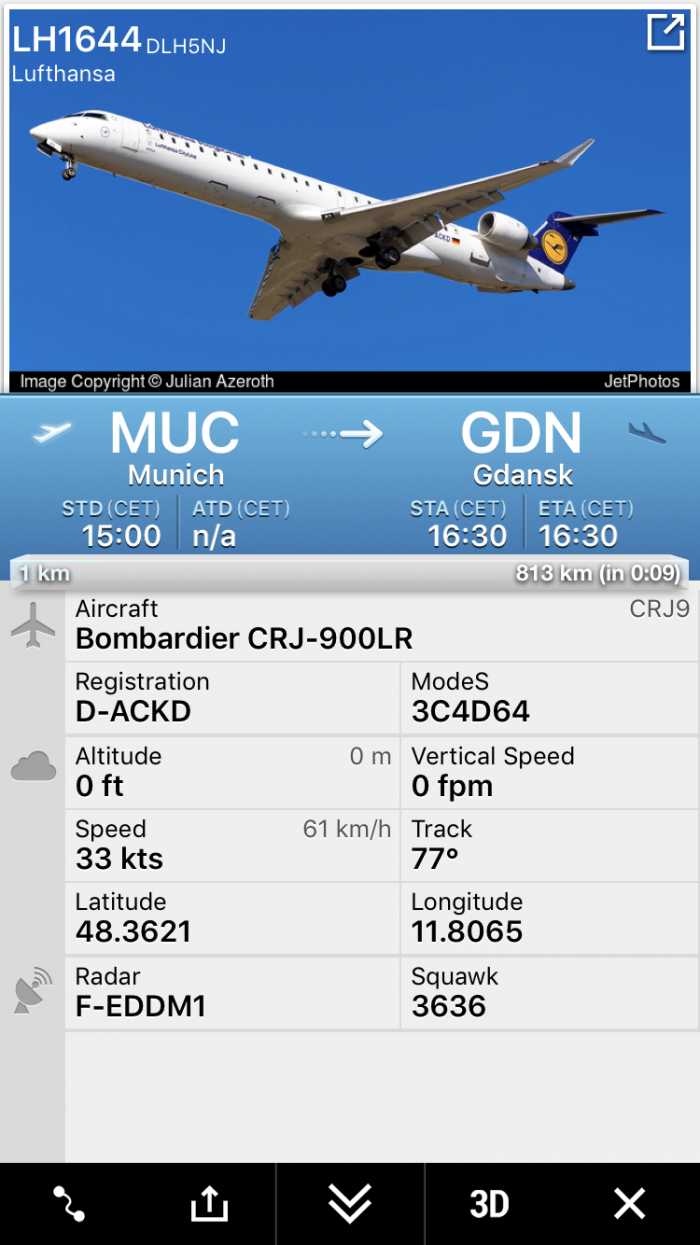Switch to 3D view
Image resolution: width=700 pixels, height=1245 pixels.
tap(489, 1203)
